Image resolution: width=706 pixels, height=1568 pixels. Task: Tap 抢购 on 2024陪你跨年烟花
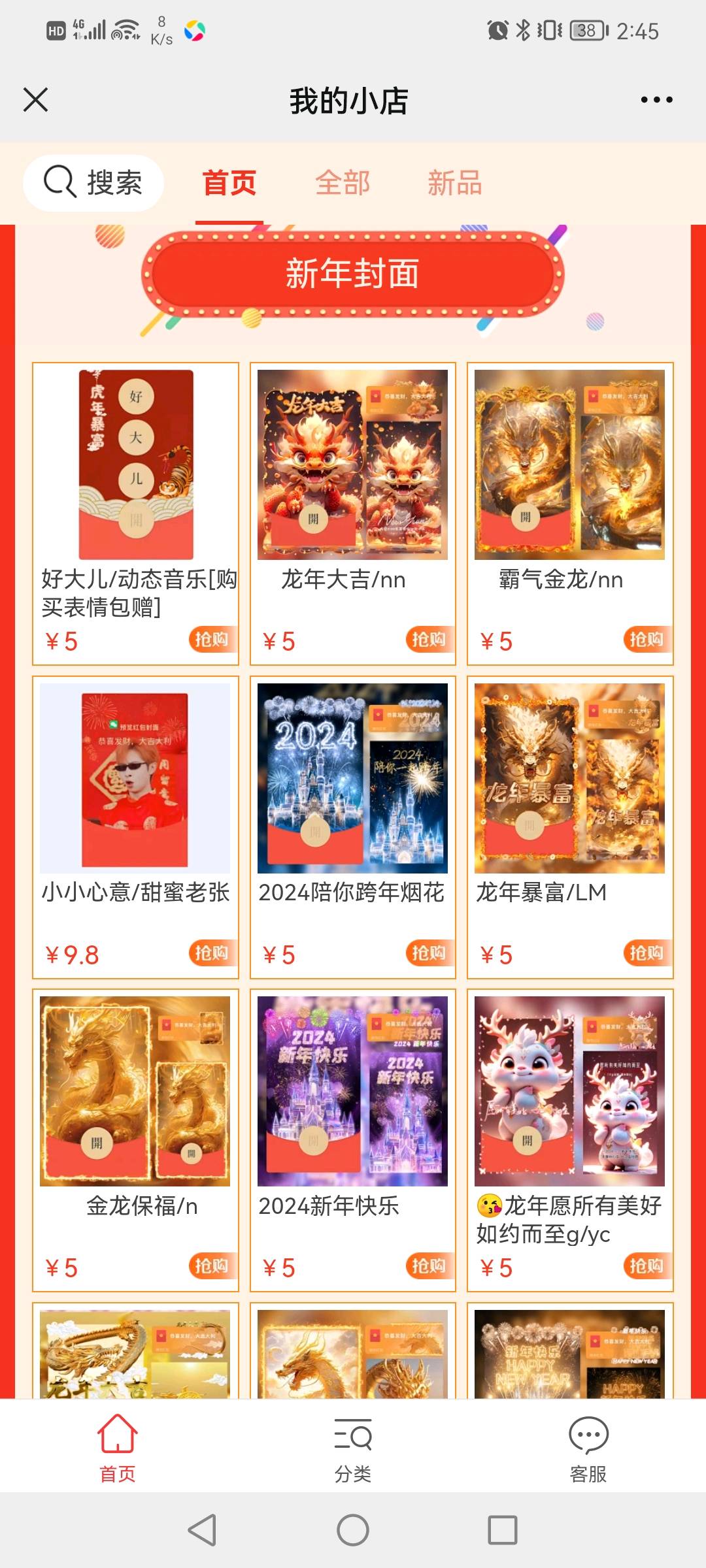[x=428, y=953]
